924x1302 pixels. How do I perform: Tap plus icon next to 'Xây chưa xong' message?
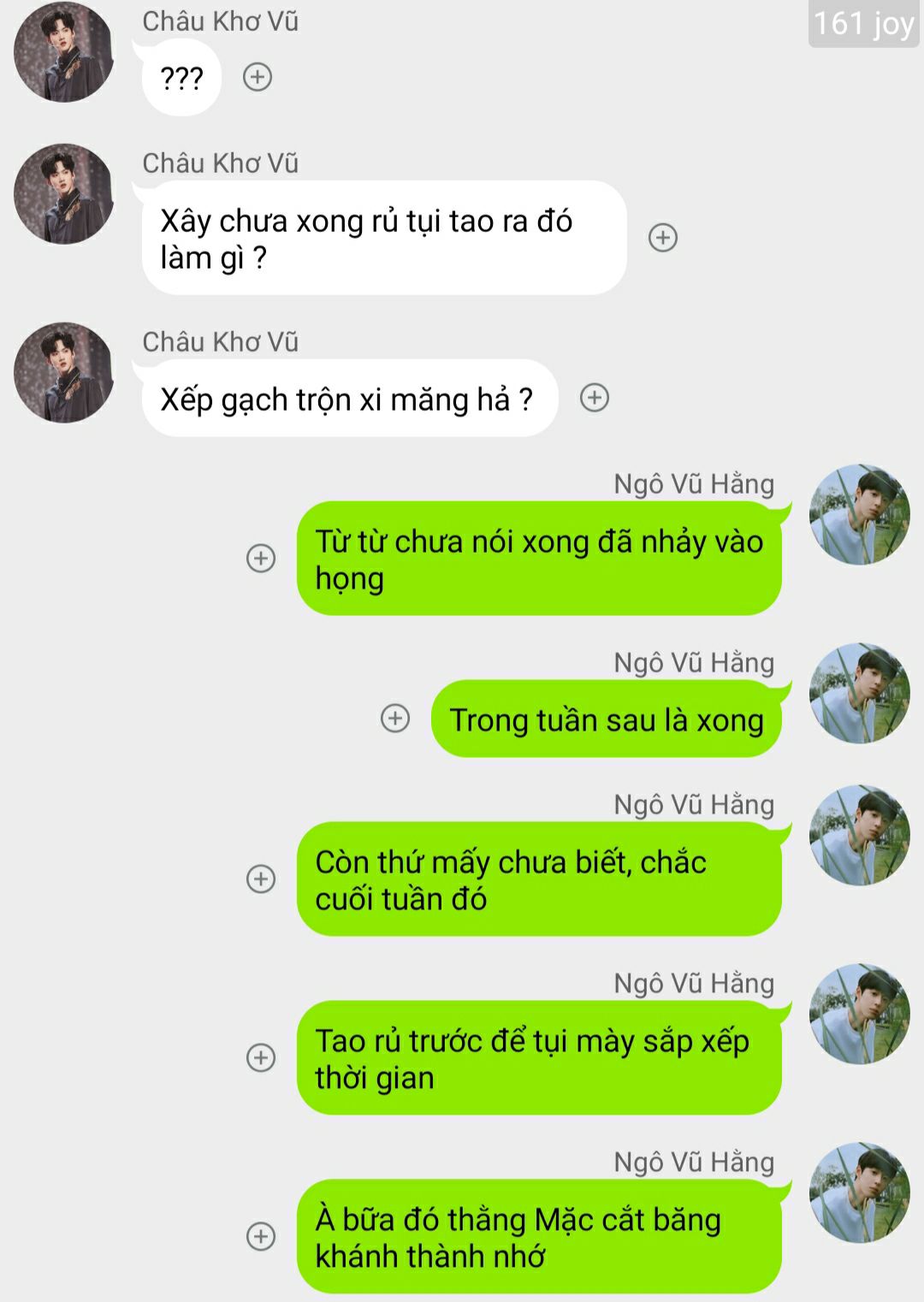(663, 237)
